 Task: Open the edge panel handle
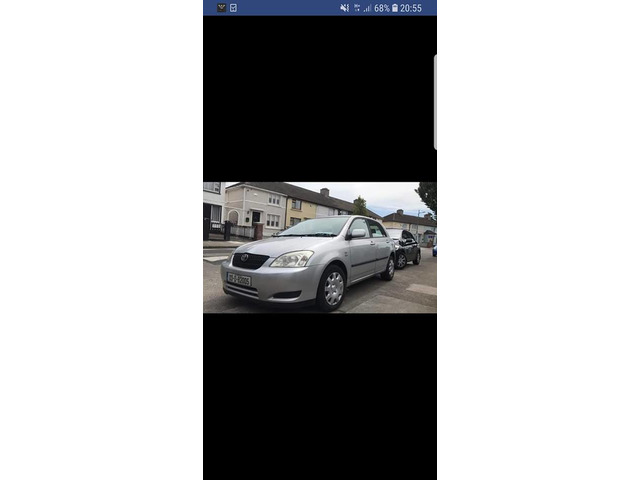[x=434, y=102]
